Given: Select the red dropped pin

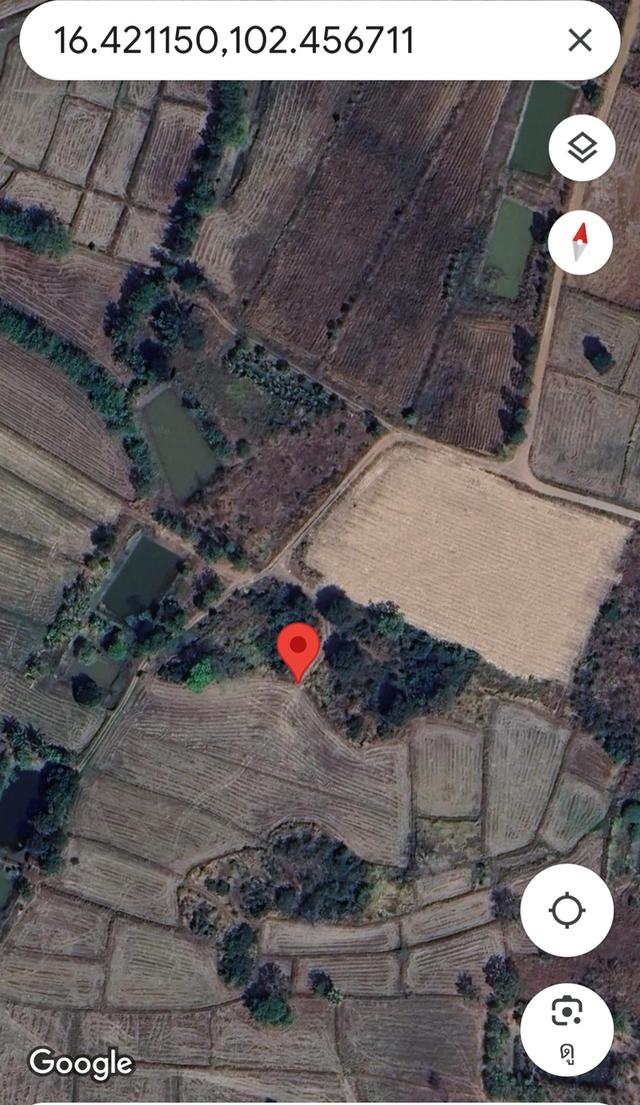Looking at the screenshot, I should coord(298,650).
